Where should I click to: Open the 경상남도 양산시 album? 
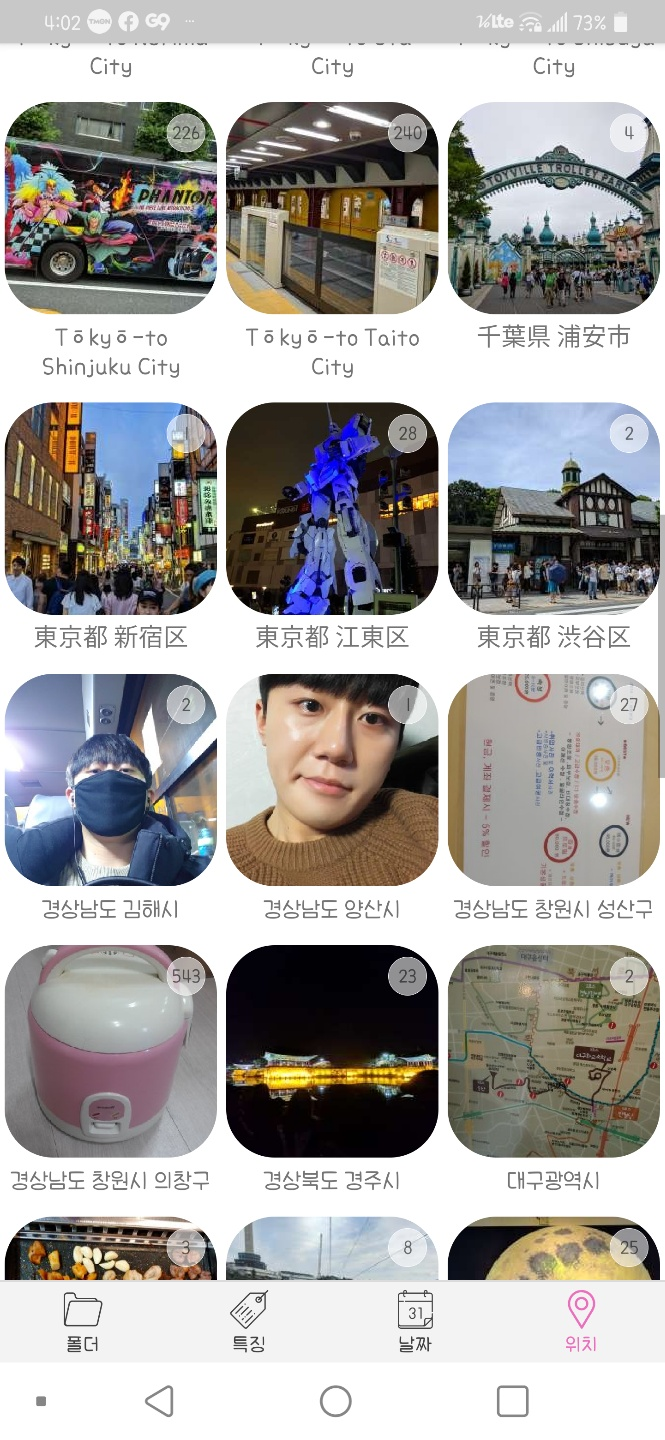(332, 780)
